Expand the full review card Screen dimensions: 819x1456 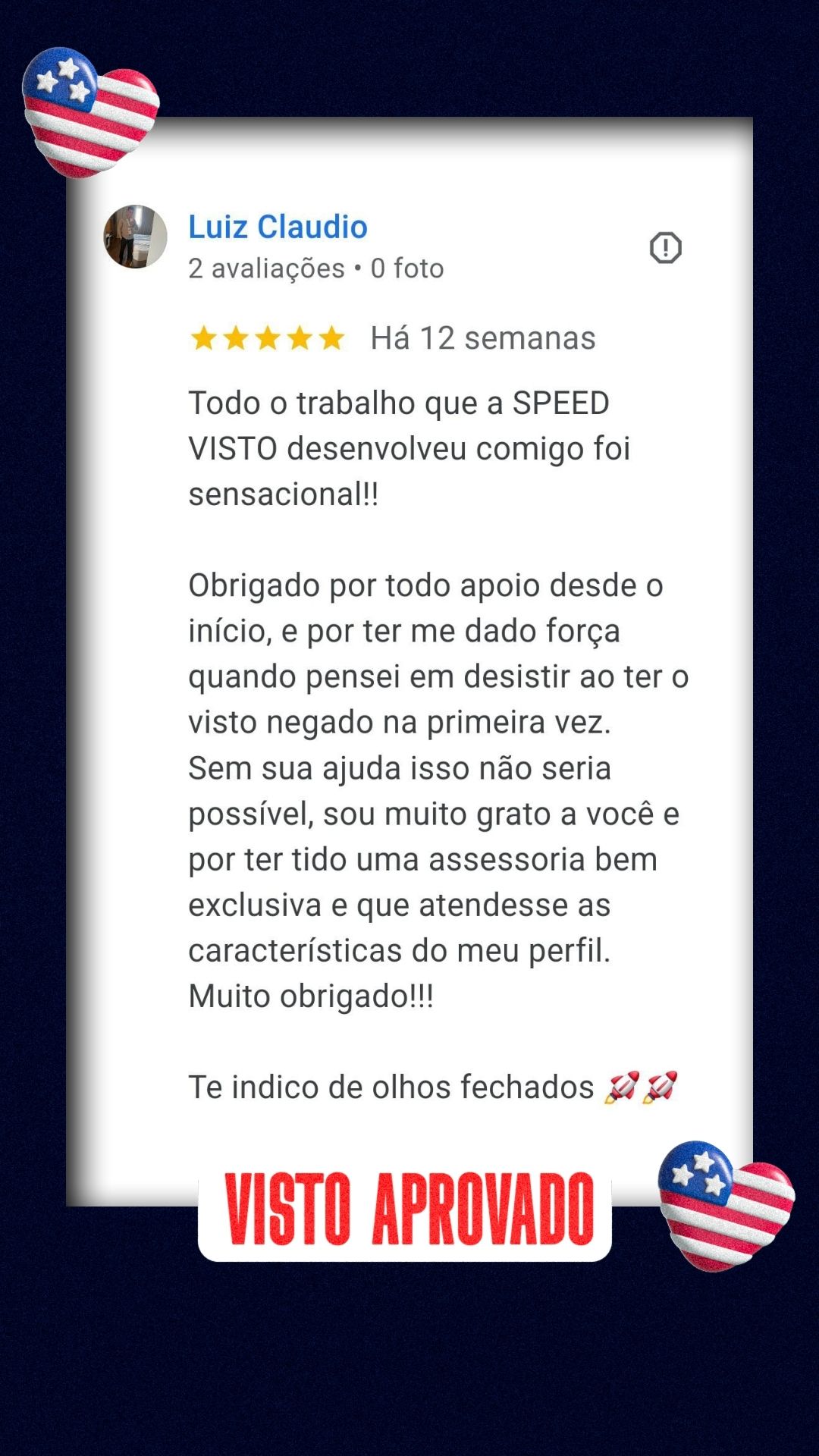click(x=409, y=682)
